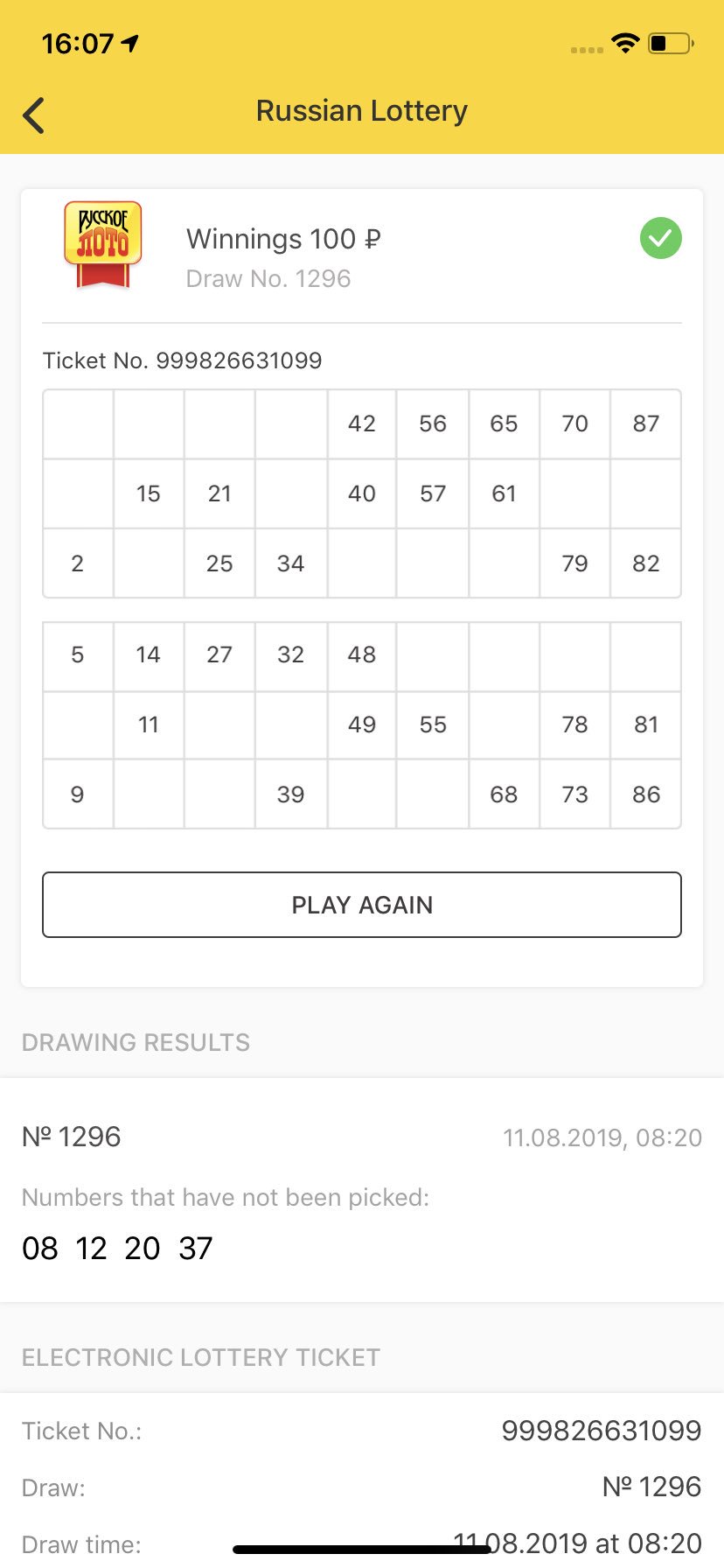Go back using the arrow icon

click(x=33, y=115)
